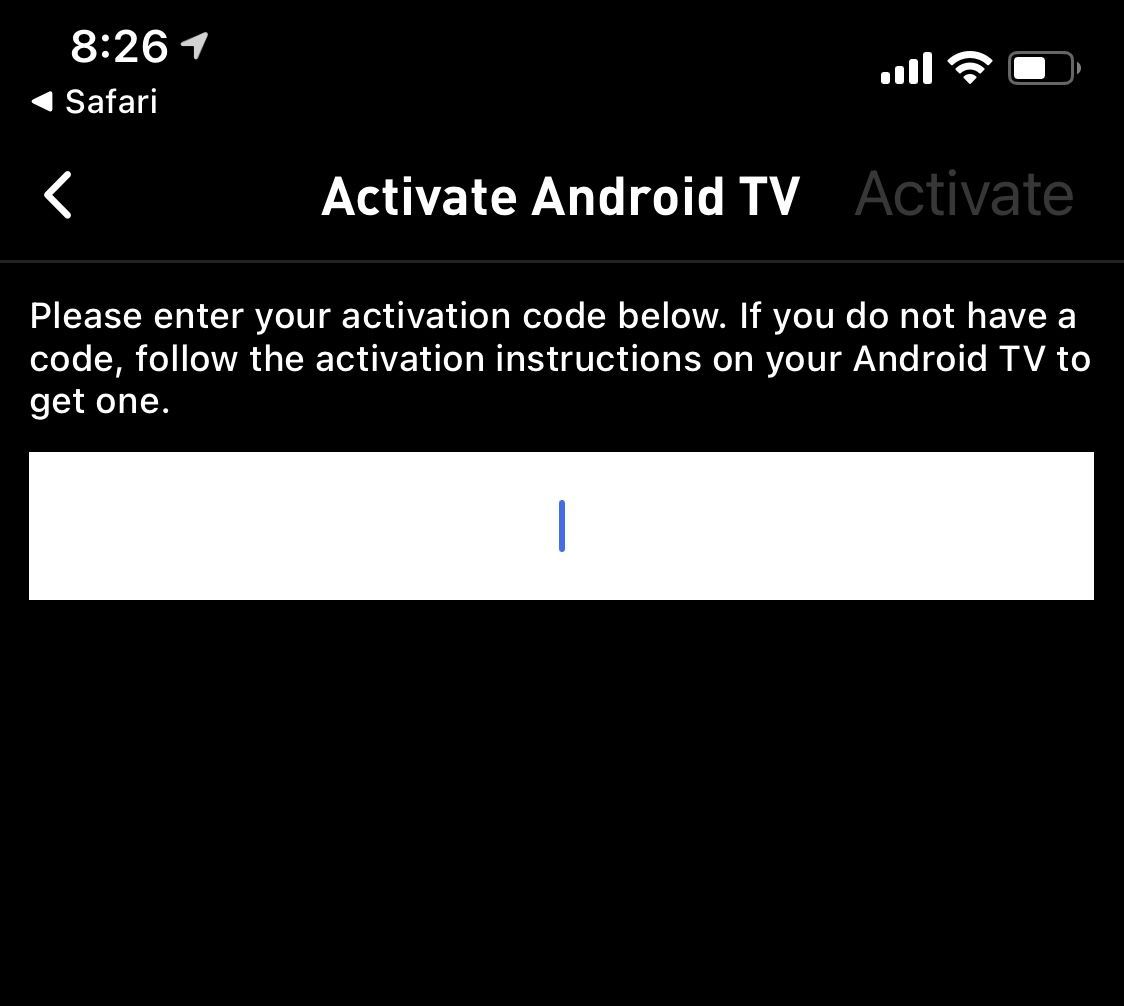
Task: Focus the activation code input field
Action: coord(561,526)
